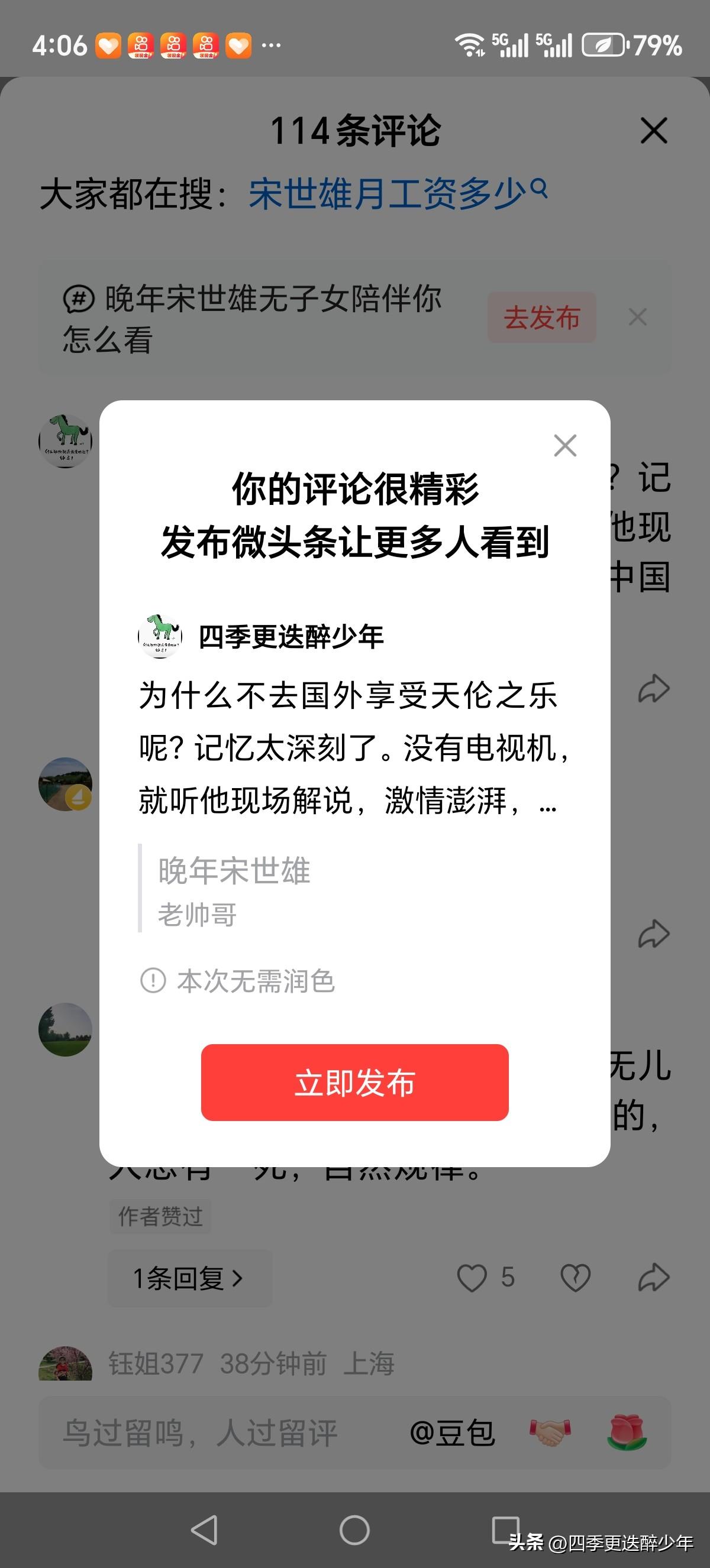710x1568 pixels.
Task: Tap 立即发布 to publish the micro-headline
Action: coord(355,1082)
